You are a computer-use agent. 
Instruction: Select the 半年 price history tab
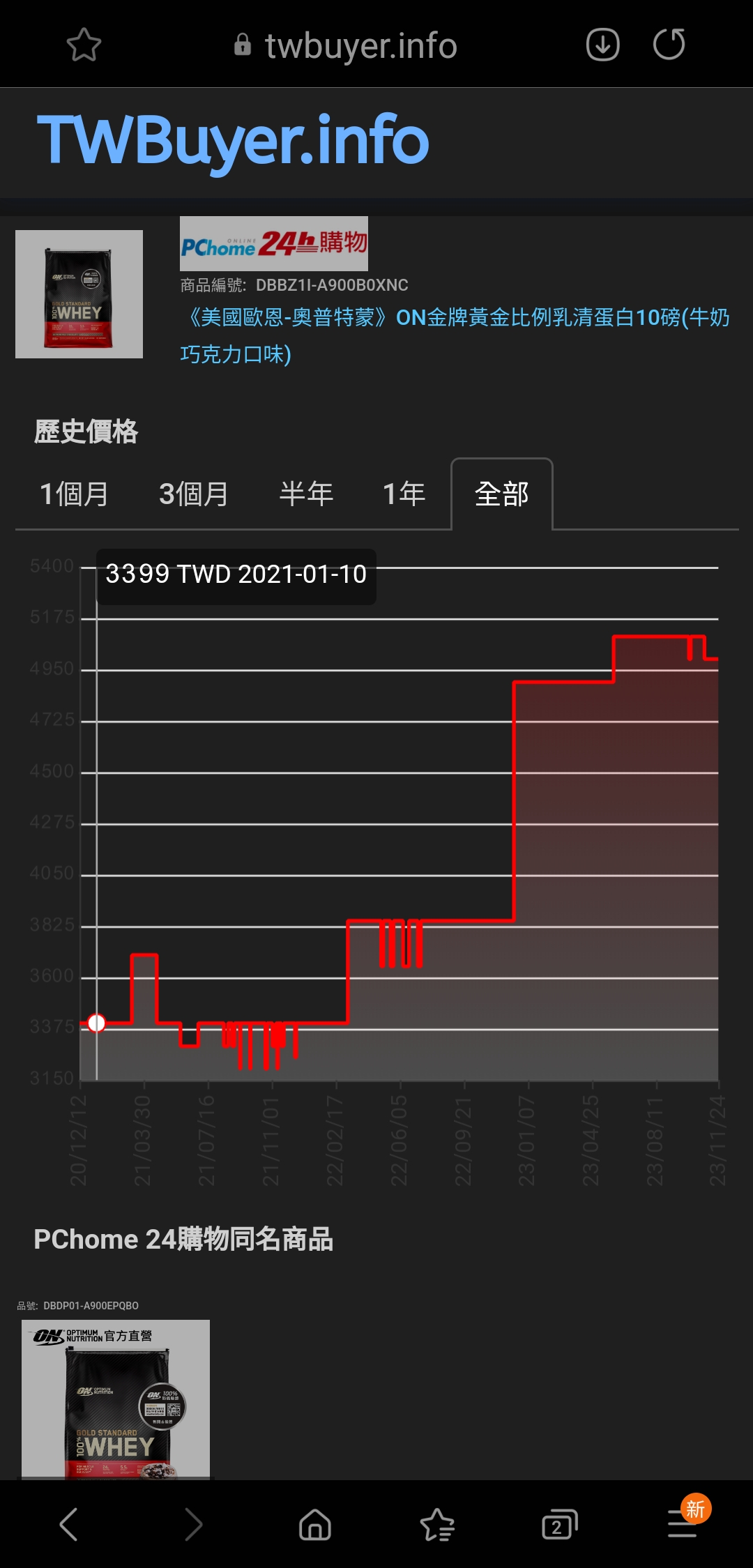point(306,494)
